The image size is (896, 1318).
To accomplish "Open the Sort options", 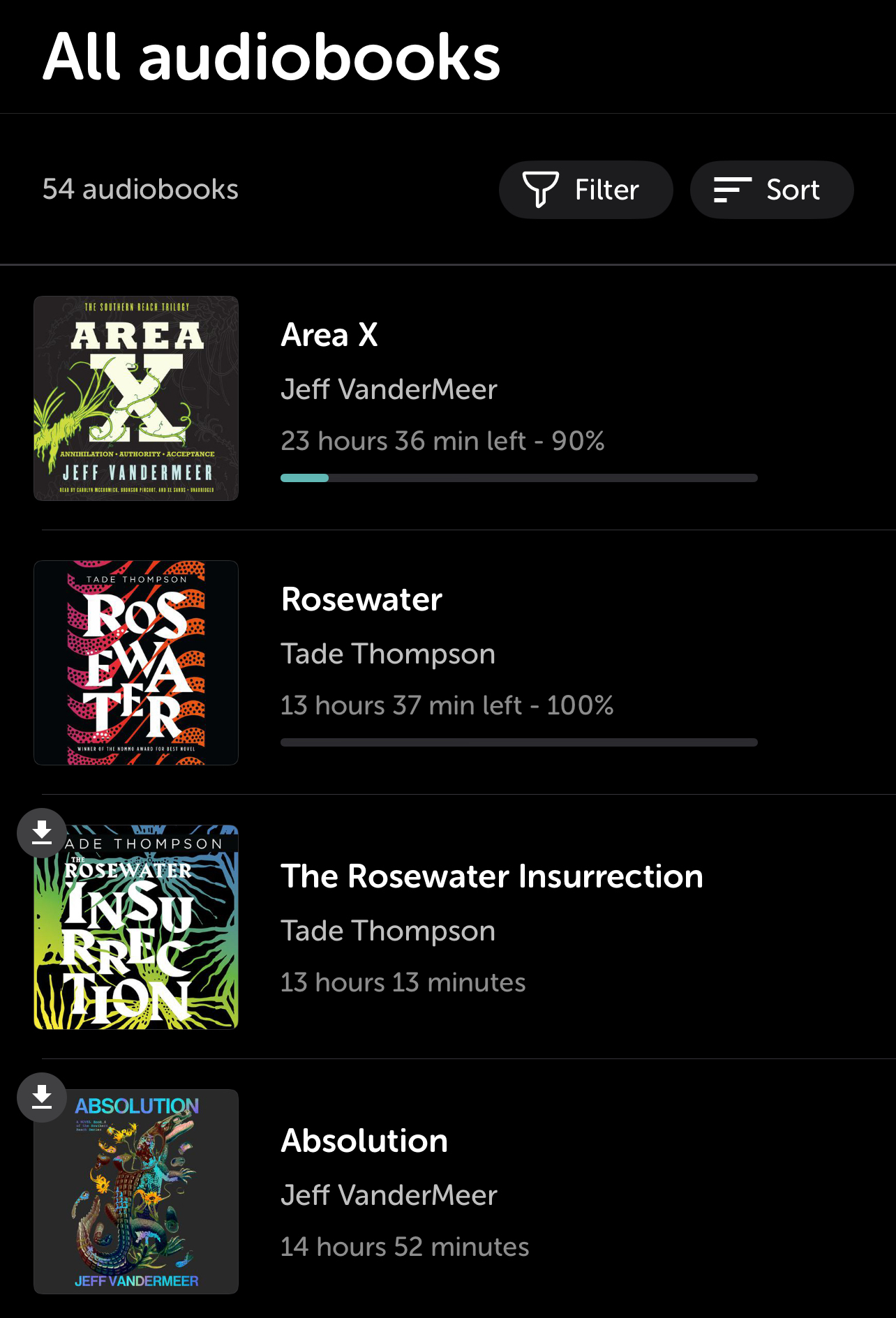I will (x=771, y=190).
